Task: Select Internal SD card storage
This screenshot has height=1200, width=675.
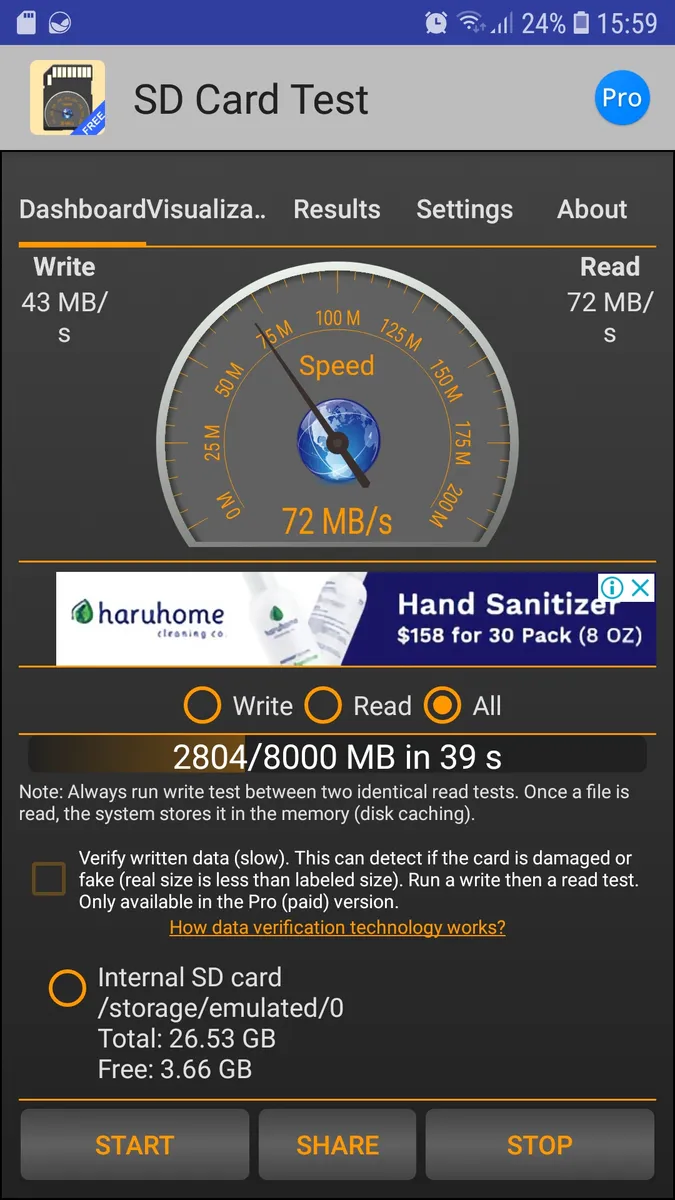Action: [67, 989]
